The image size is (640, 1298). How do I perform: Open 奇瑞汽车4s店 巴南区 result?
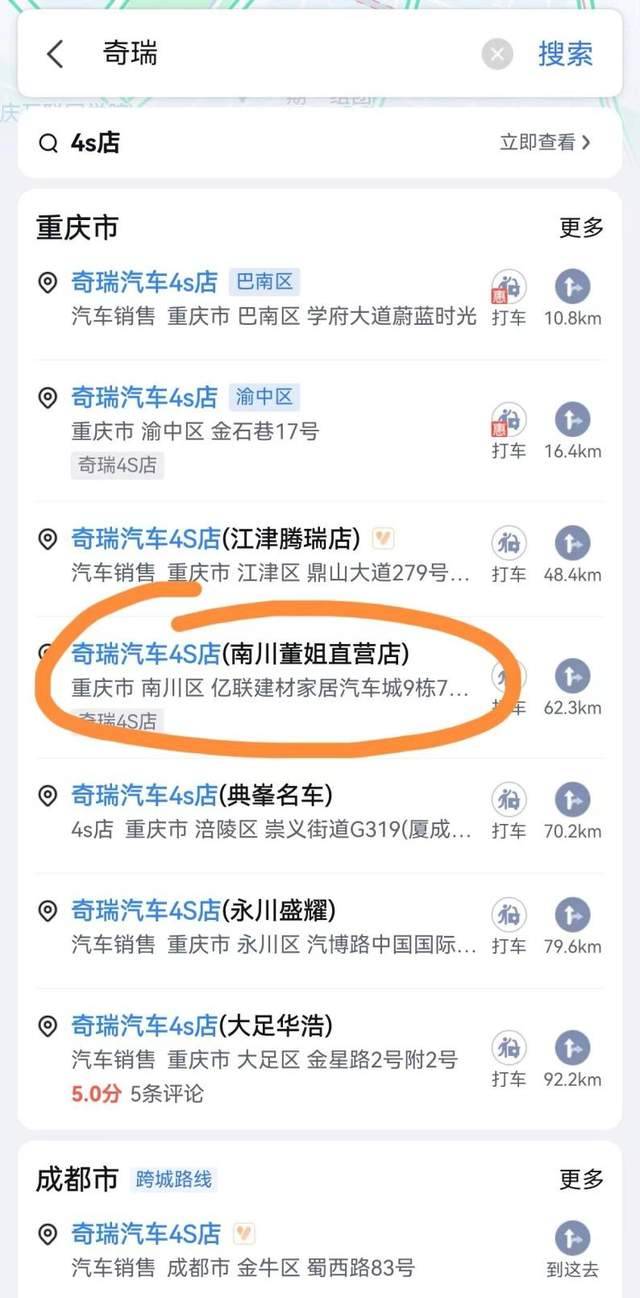point(145,283)
